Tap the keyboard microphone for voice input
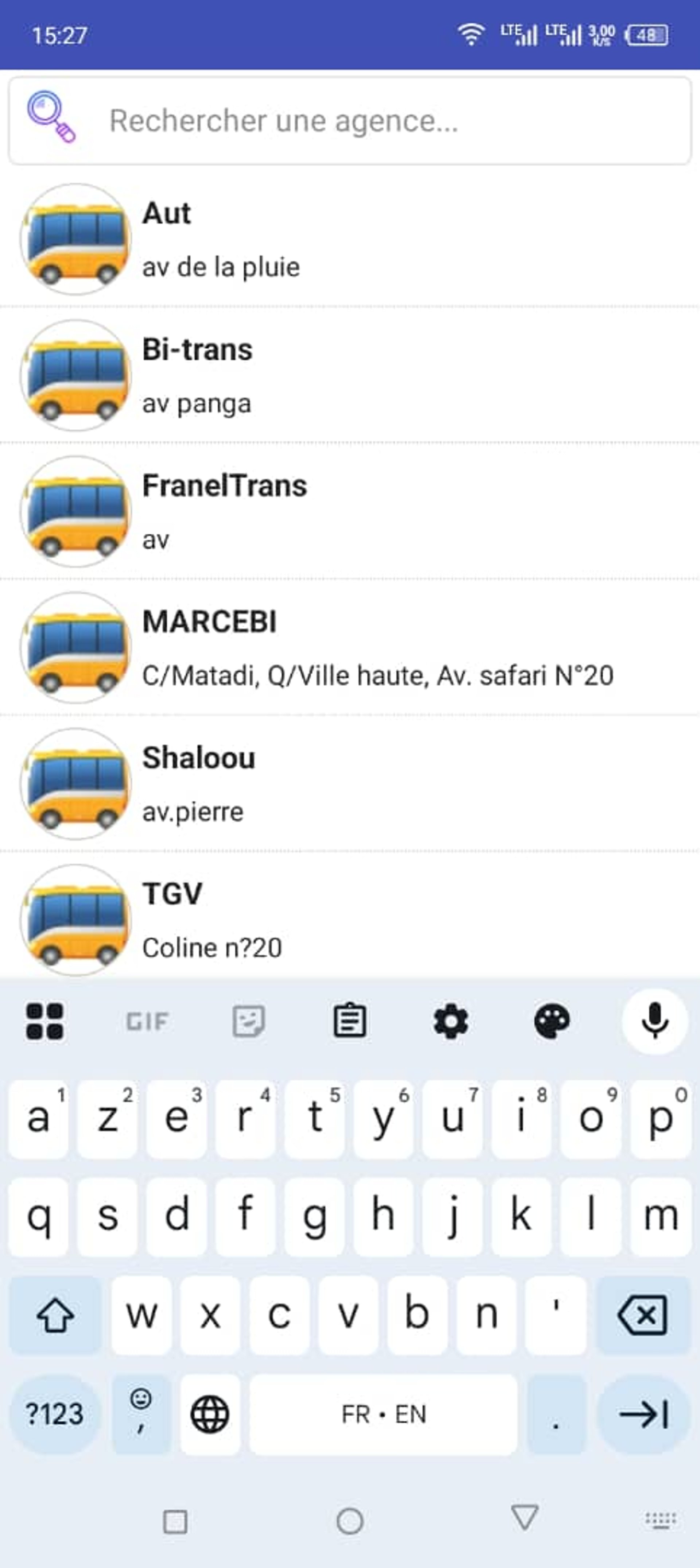 point(654,1021)
